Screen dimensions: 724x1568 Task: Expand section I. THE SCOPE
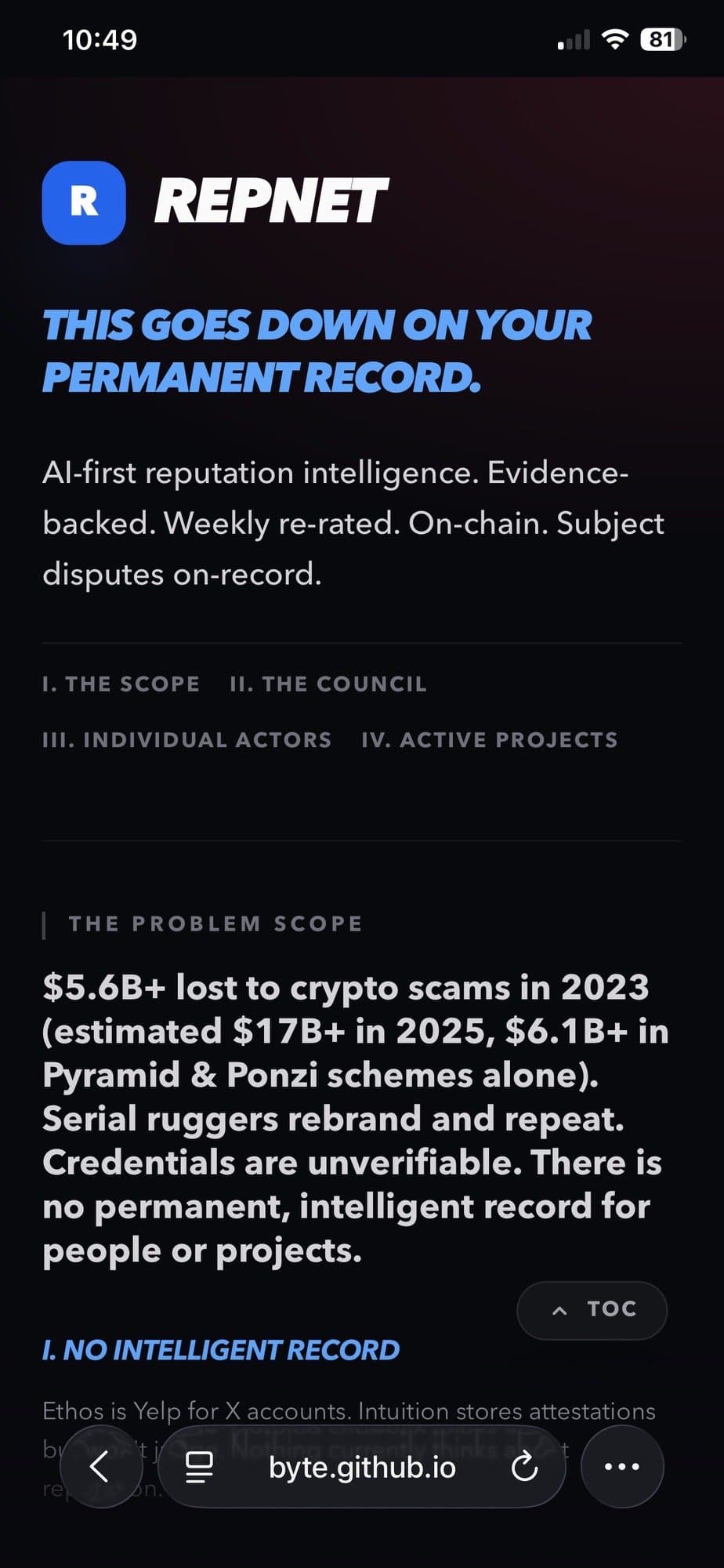[121, 684]
